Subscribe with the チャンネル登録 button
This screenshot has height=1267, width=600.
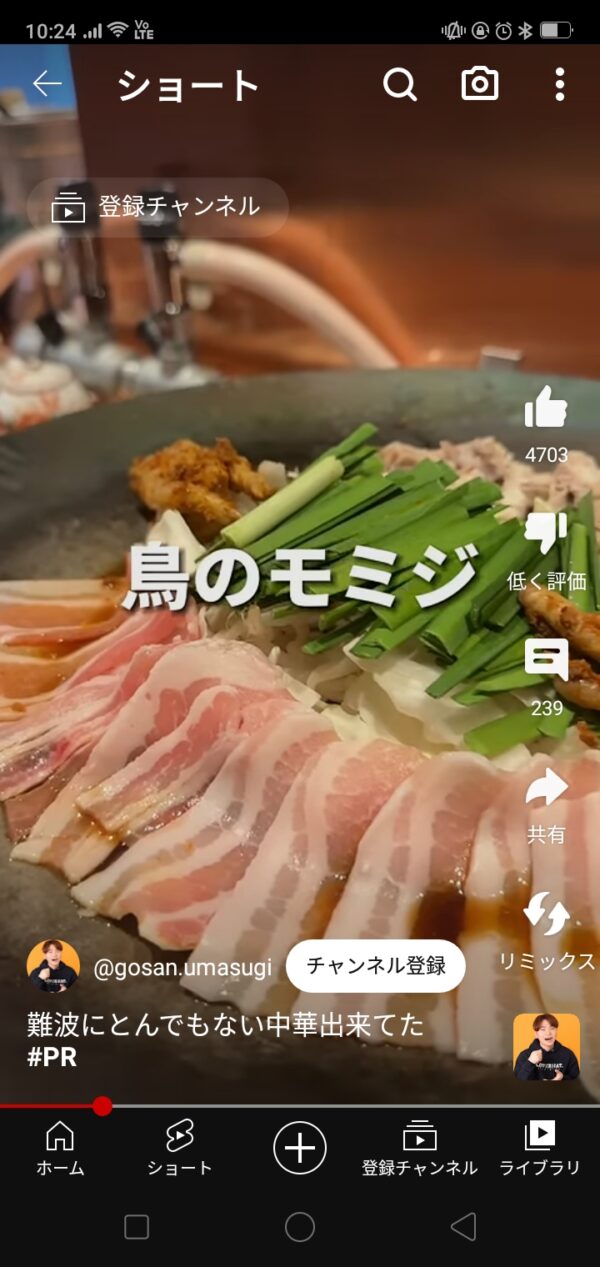click(x=376, y=966)
